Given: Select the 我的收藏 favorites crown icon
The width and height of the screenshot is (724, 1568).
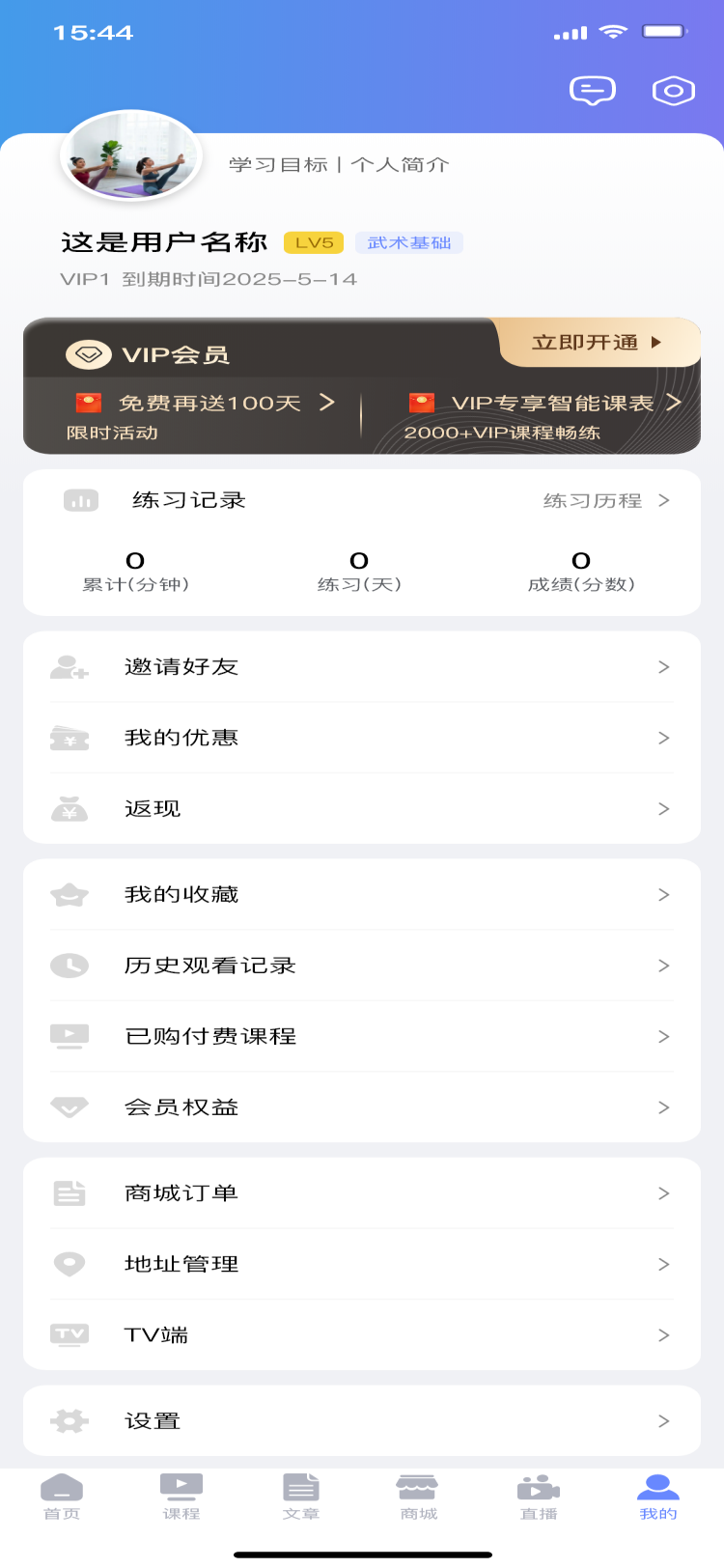Looking at the screenshot, I should [70, 894].
